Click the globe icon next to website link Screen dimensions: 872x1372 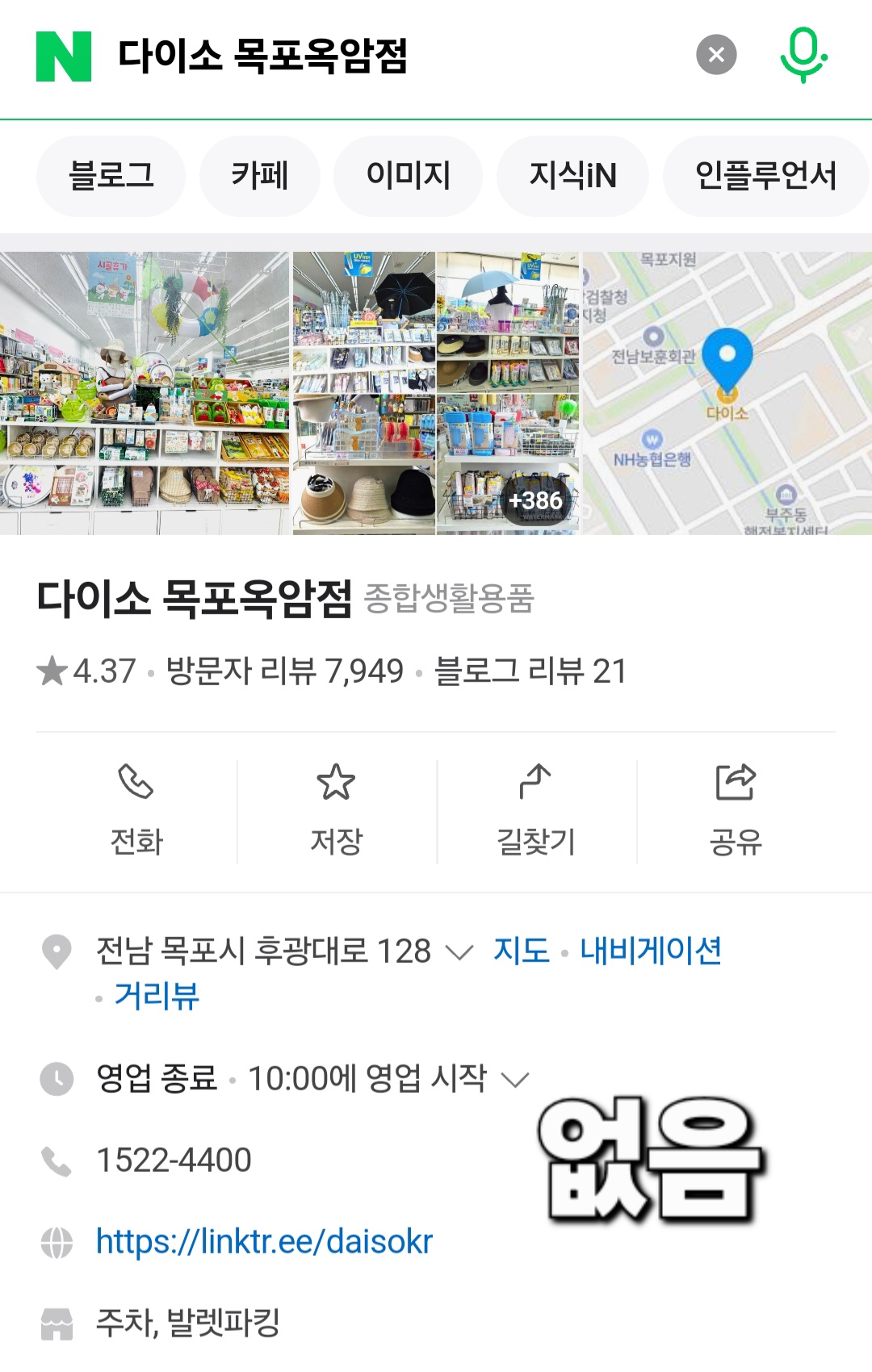(57, 1242)
